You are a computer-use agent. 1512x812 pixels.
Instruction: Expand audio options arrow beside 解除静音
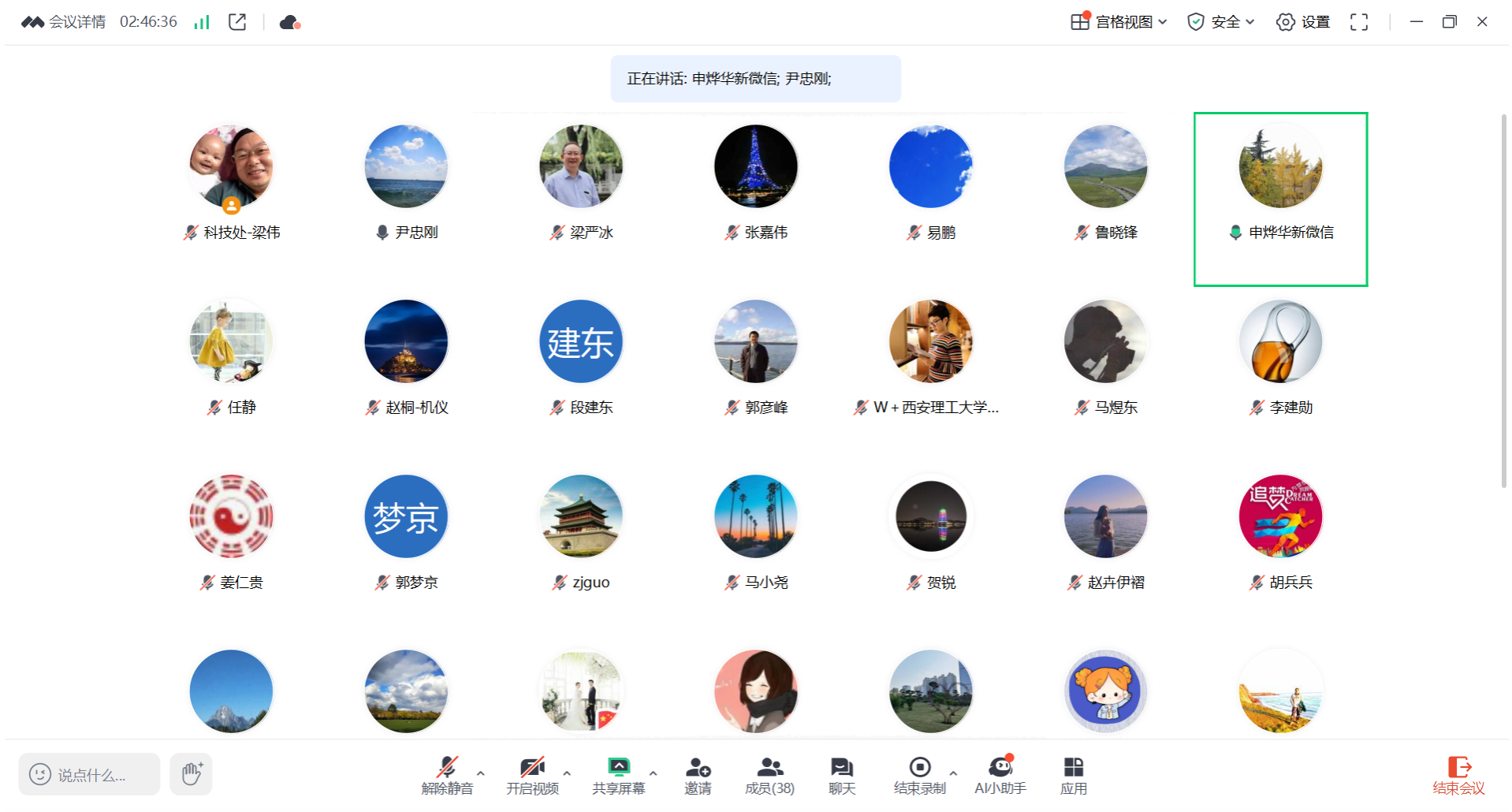(x=481, y=773)
